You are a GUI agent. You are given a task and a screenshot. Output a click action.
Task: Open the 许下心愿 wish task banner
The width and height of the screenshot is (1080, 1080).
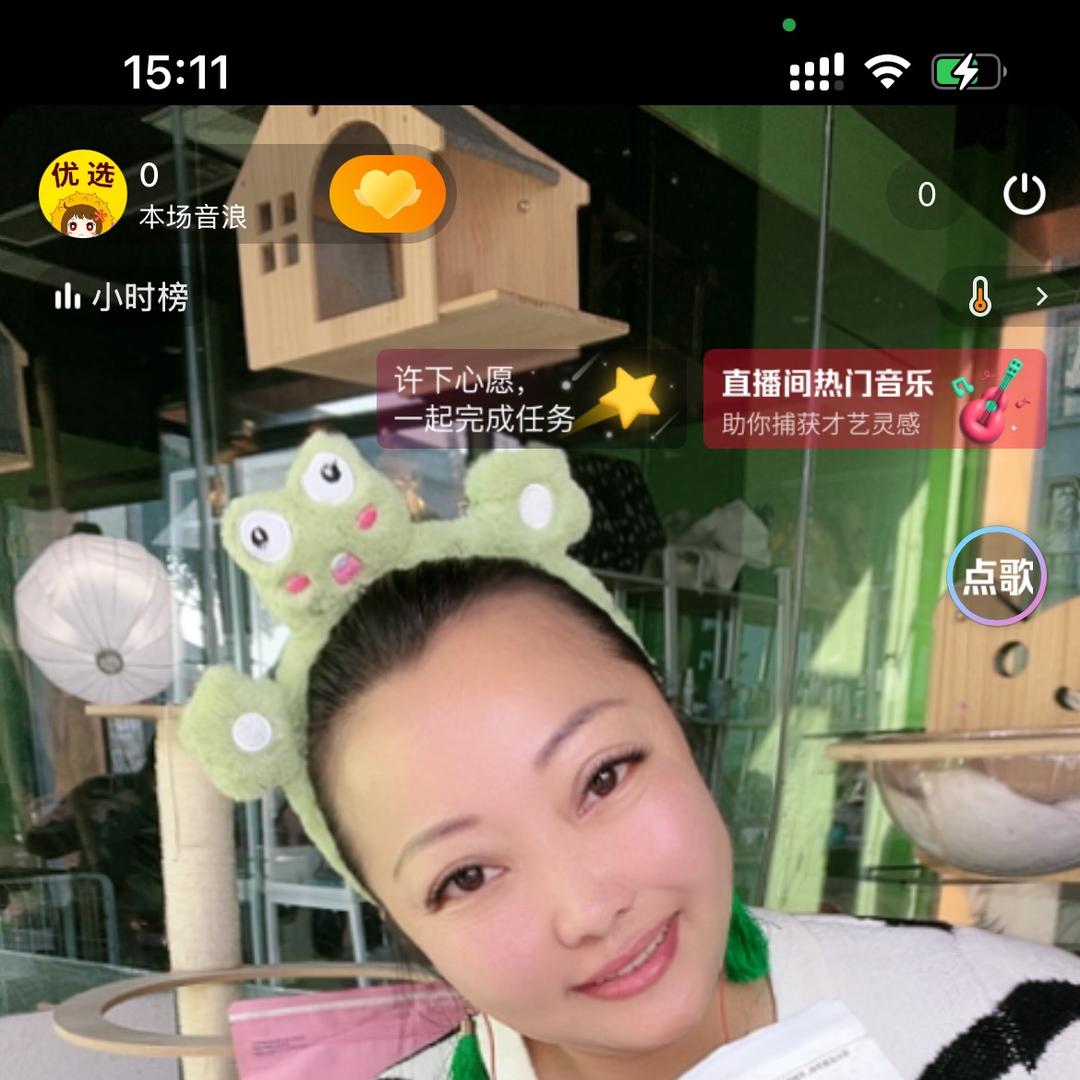click(531, 399)
